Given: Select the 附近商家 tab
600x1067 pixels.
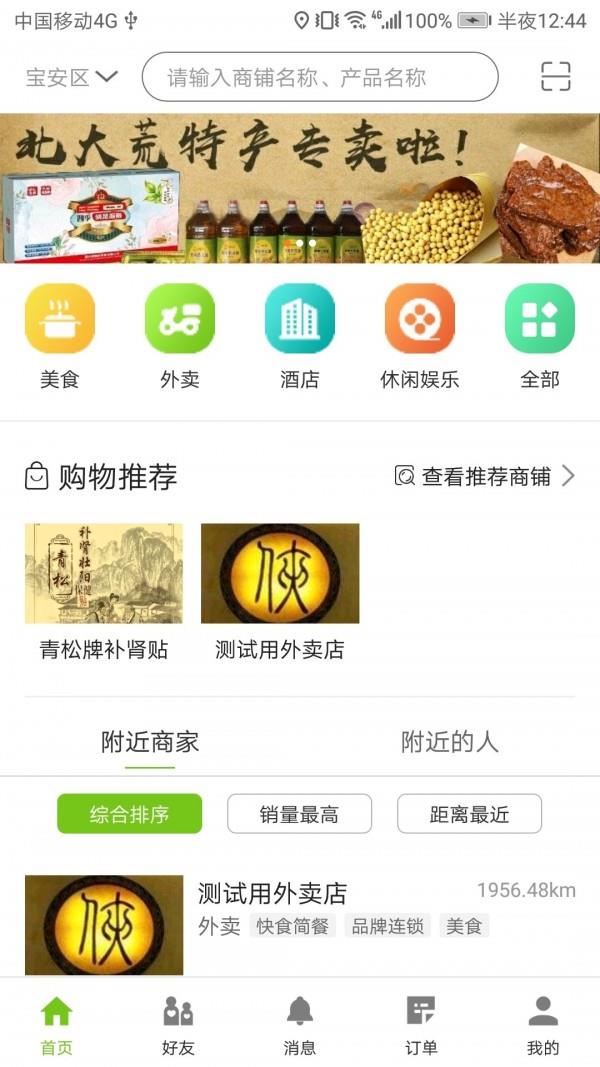Looking at the screenshot, I should click(x=150, y=742).
